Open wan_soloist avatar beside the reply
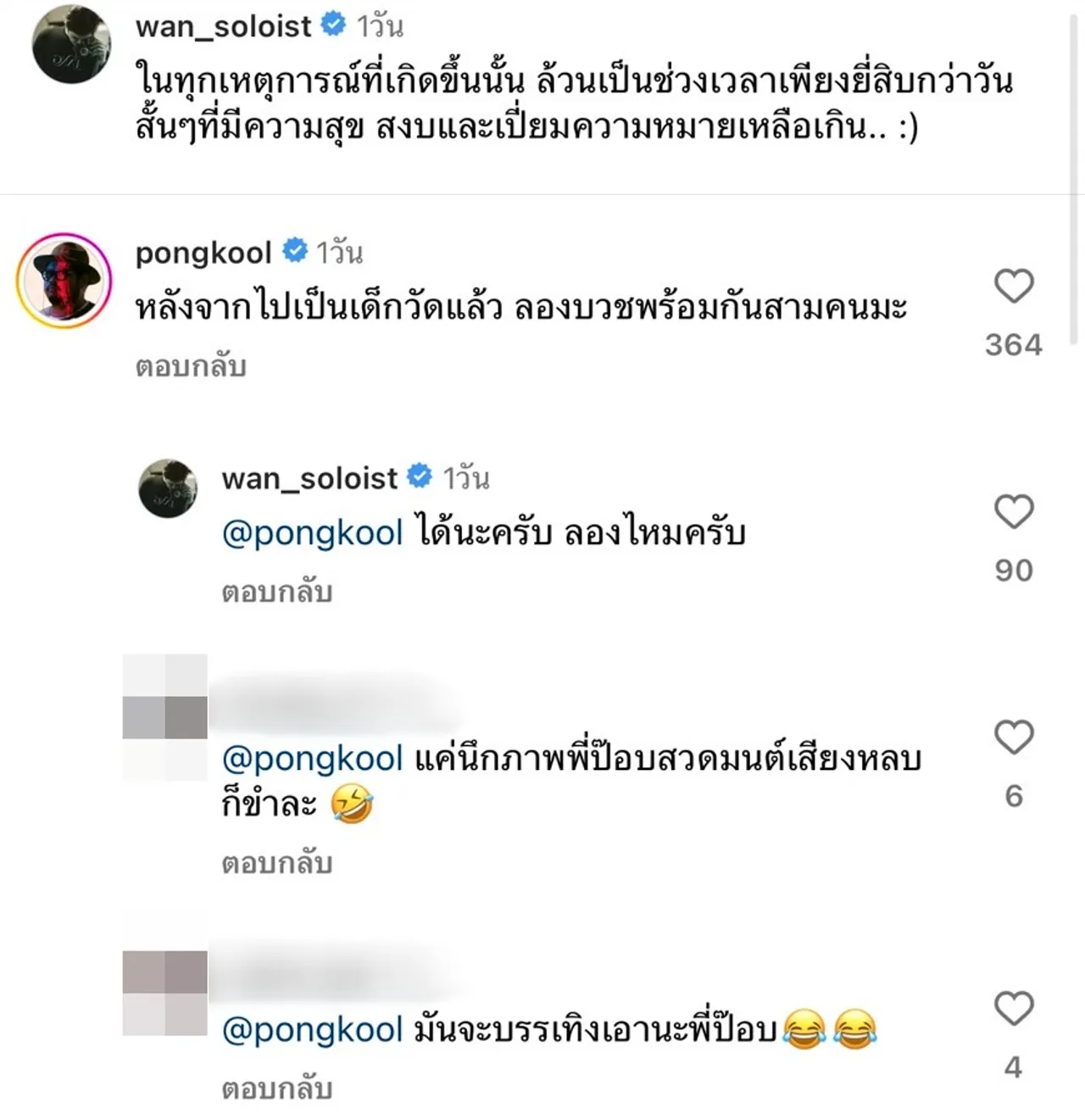This screenshot has width=1085, height=1120. [168, 488]
